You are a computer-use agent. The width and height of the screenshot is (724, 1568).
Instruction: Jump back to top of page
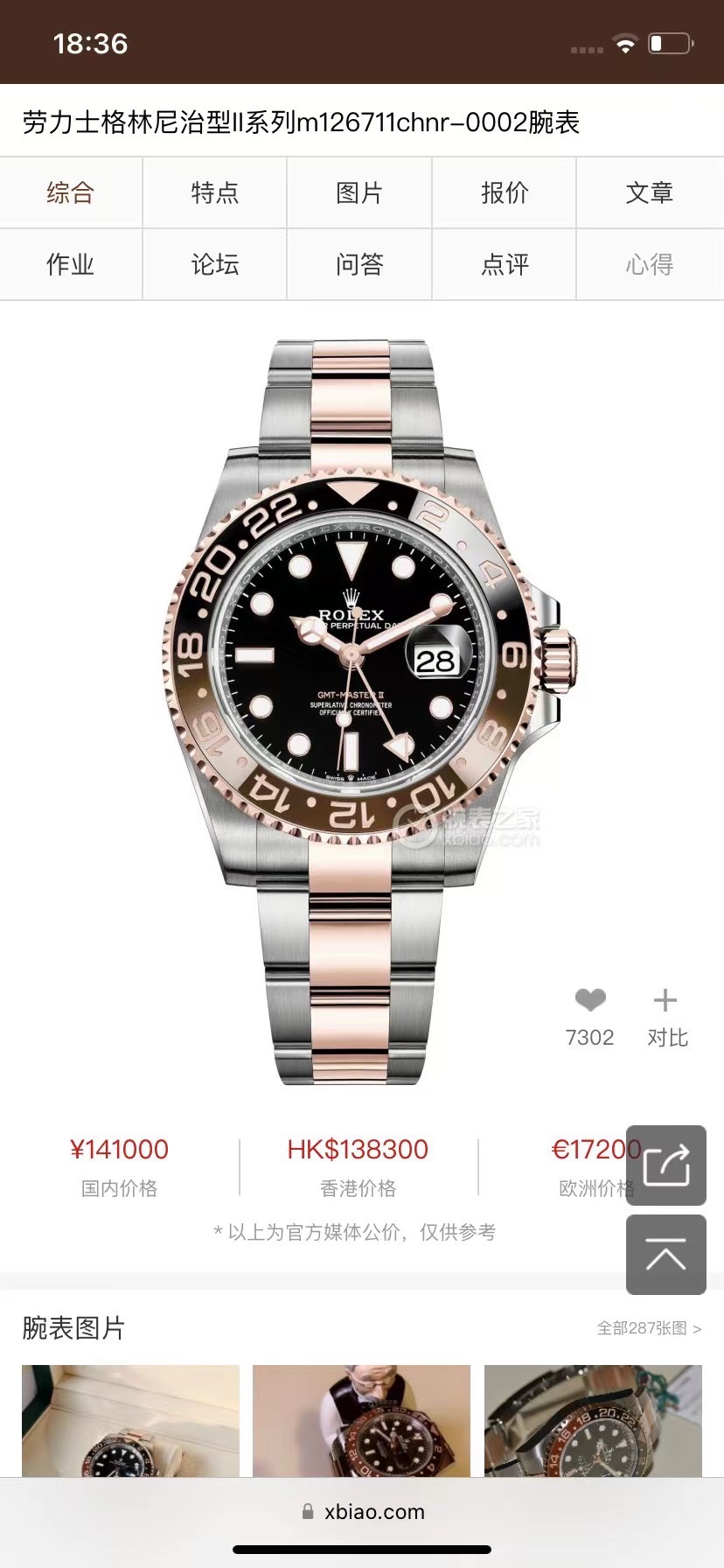[666, 1255]
